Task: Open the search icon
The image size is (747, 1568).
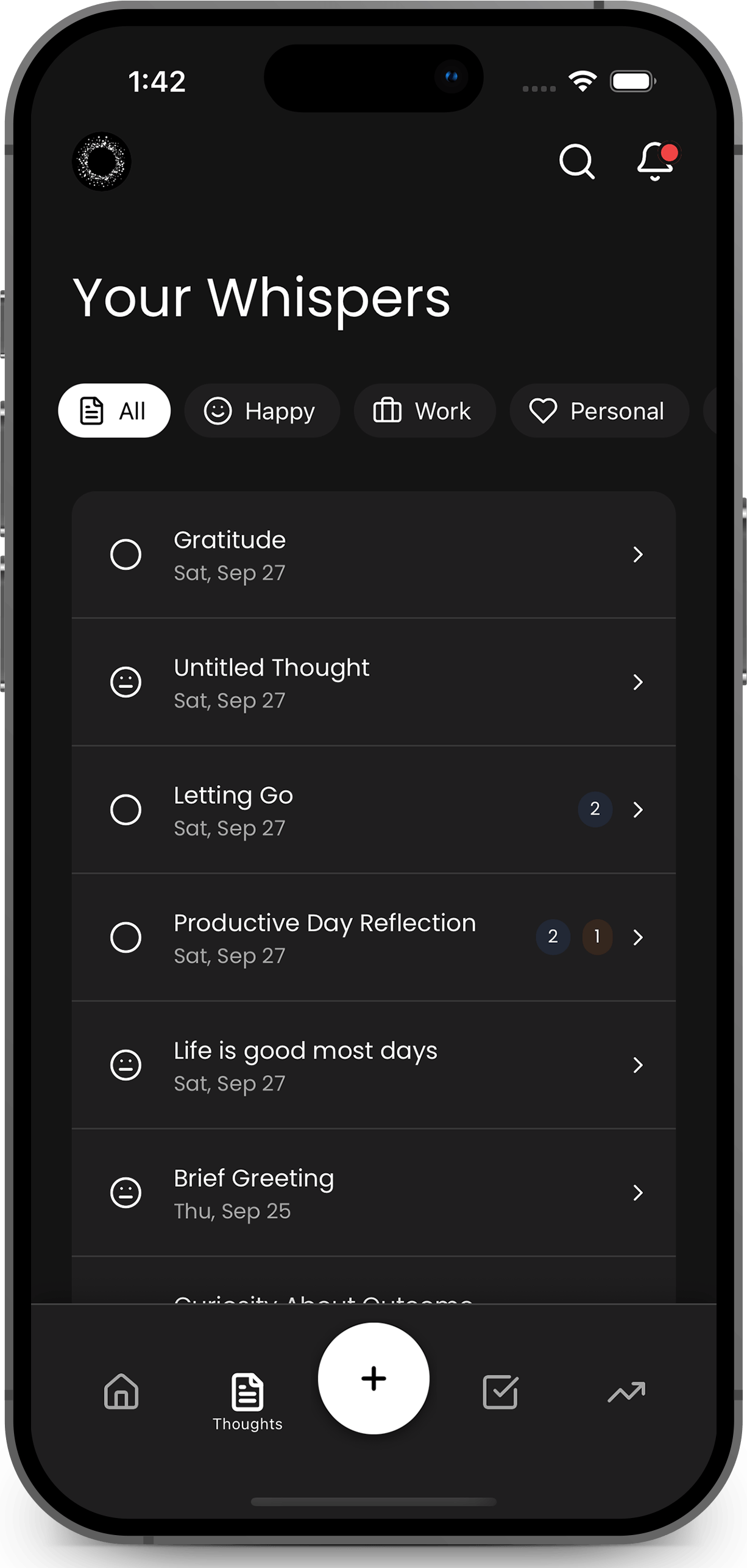Action: point(576,162)
